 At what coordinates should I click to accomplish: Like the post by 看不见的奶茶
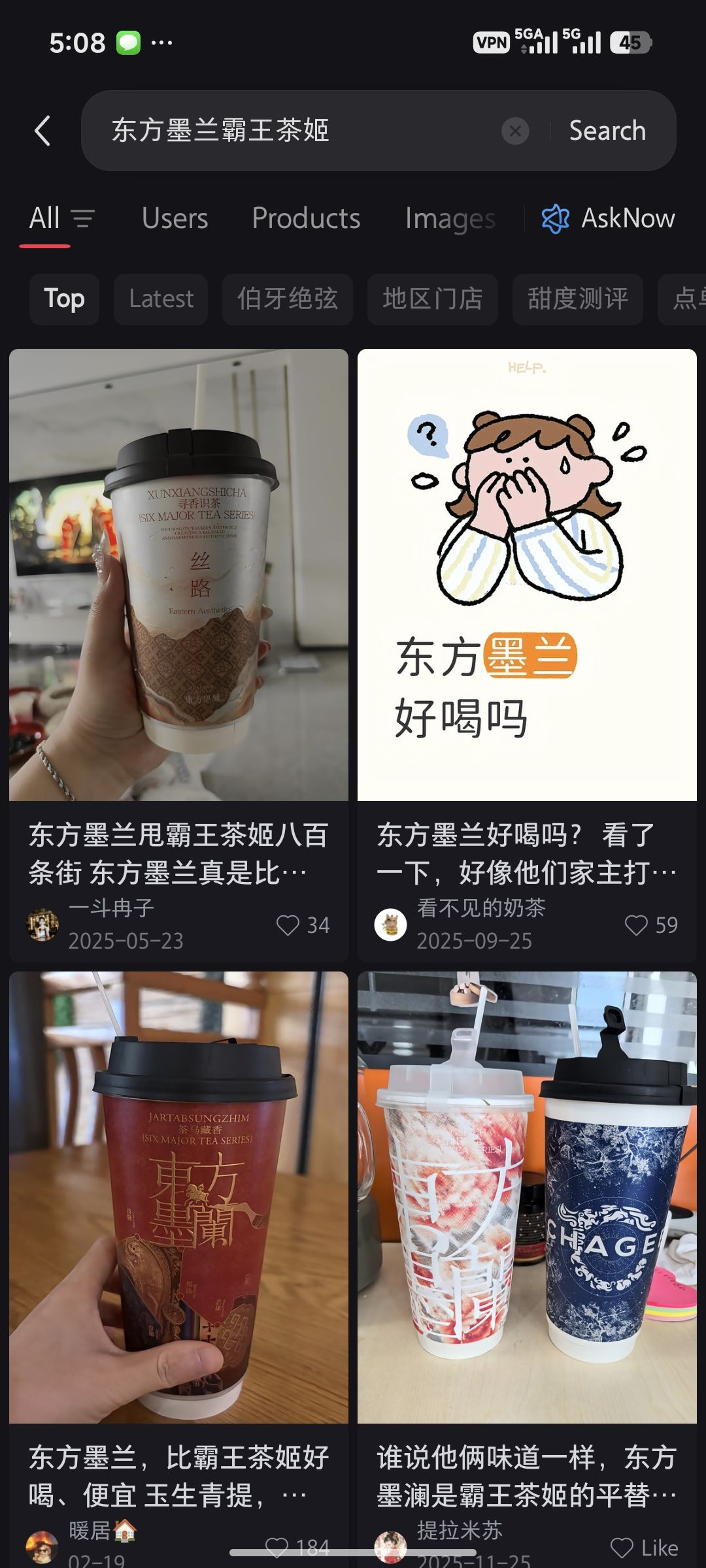pos(651,925)
